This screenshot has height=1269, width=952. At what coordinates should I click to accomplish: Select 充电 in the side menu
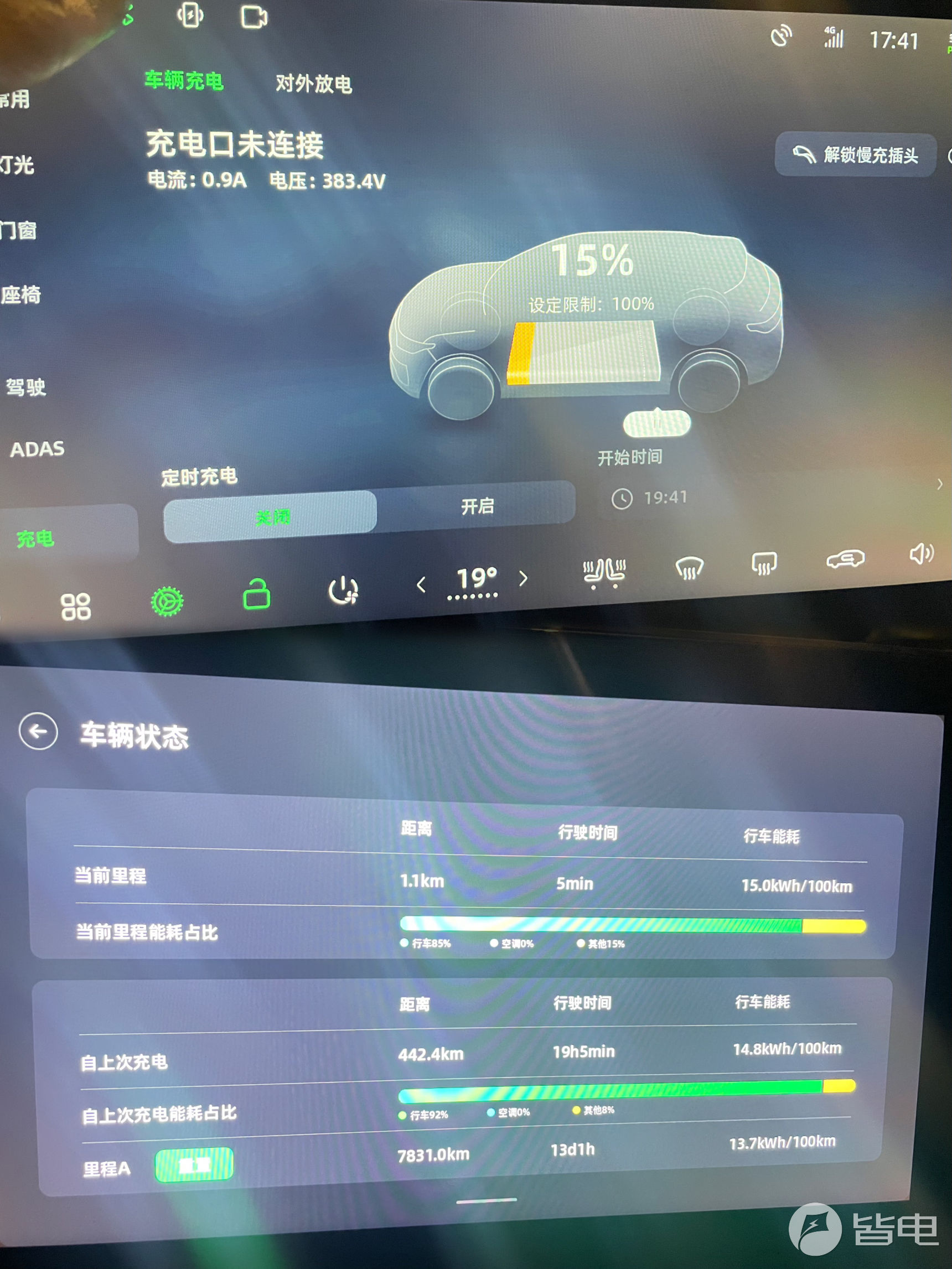tap(35, 538)
